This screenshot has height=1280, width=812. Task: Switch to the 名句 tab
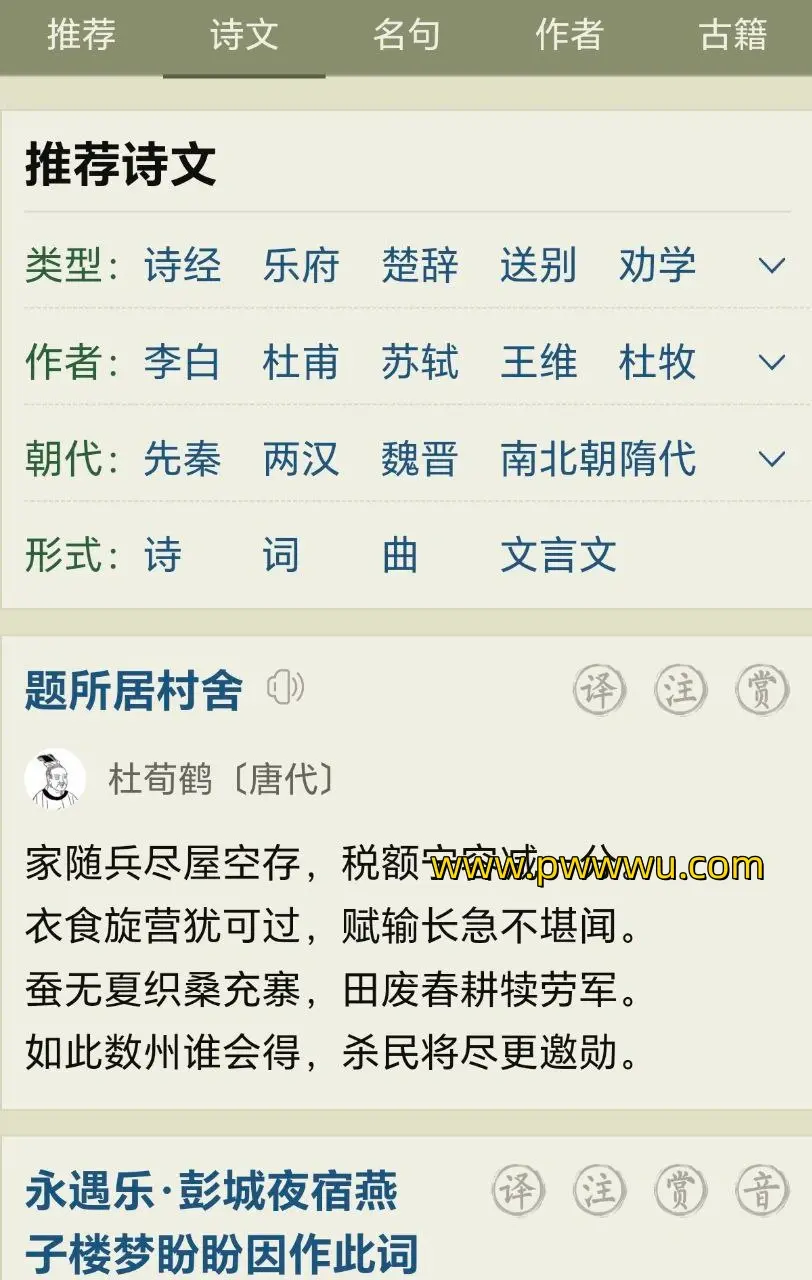406,36
